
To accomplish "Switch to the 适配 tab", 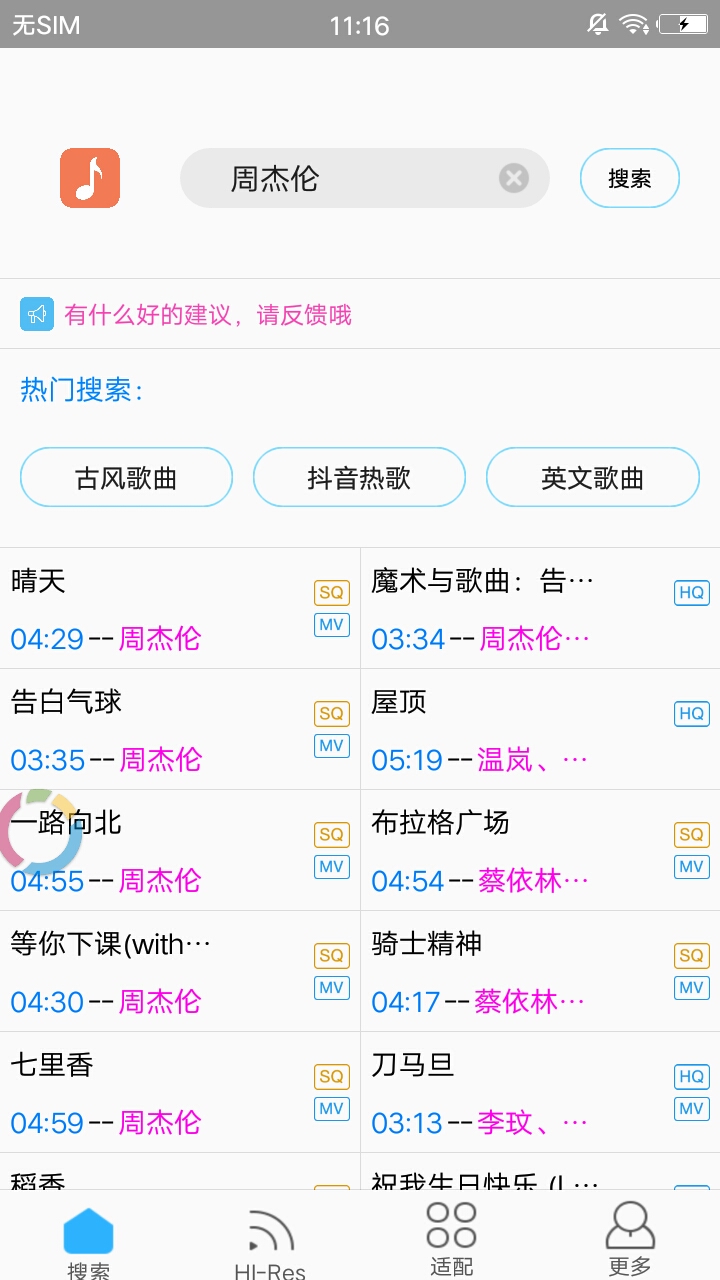I will 451,1240.
